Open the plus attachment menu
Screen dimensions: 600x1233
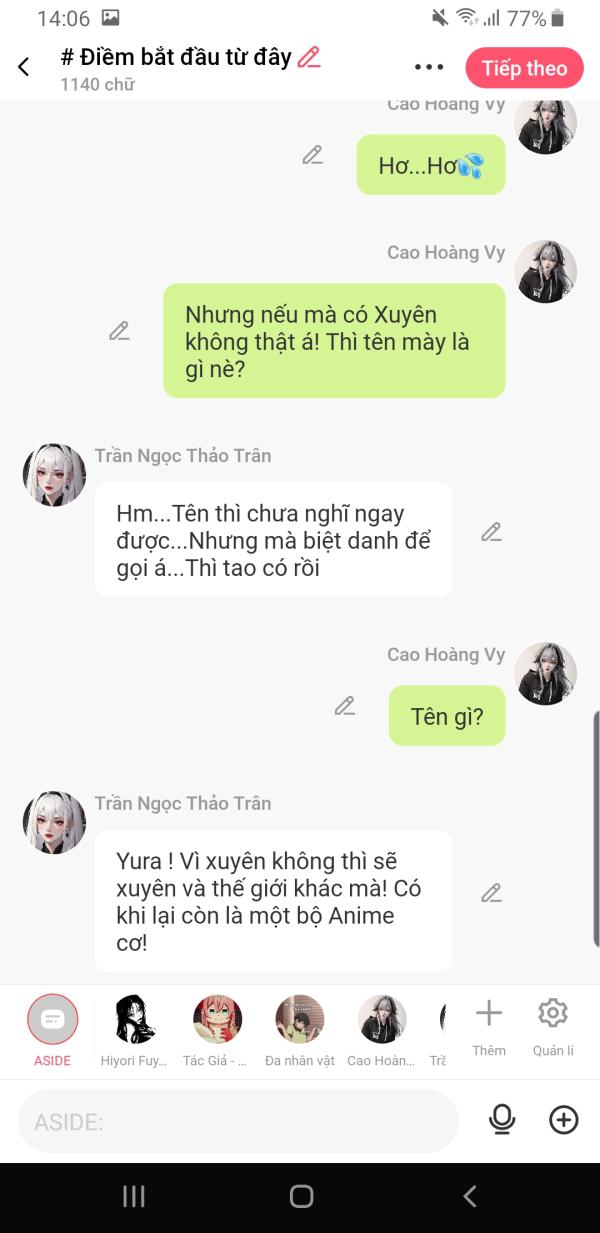[x=564, y=1120]
